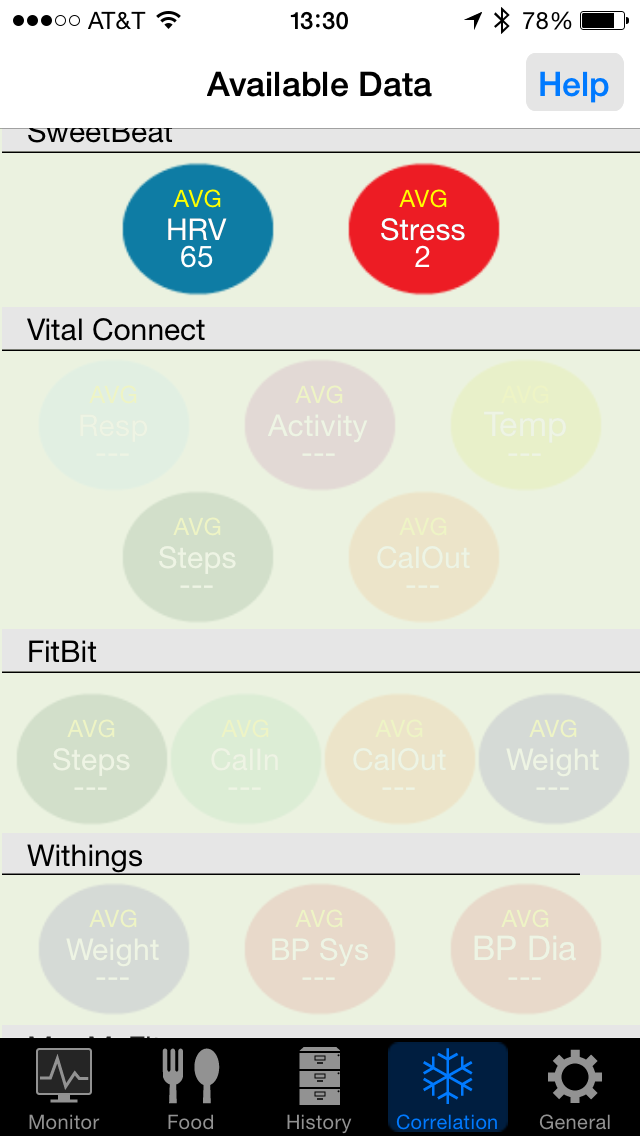Choose the FitBit Weight bubble
Screen dimensions: 640x1136
click(553, 760)
